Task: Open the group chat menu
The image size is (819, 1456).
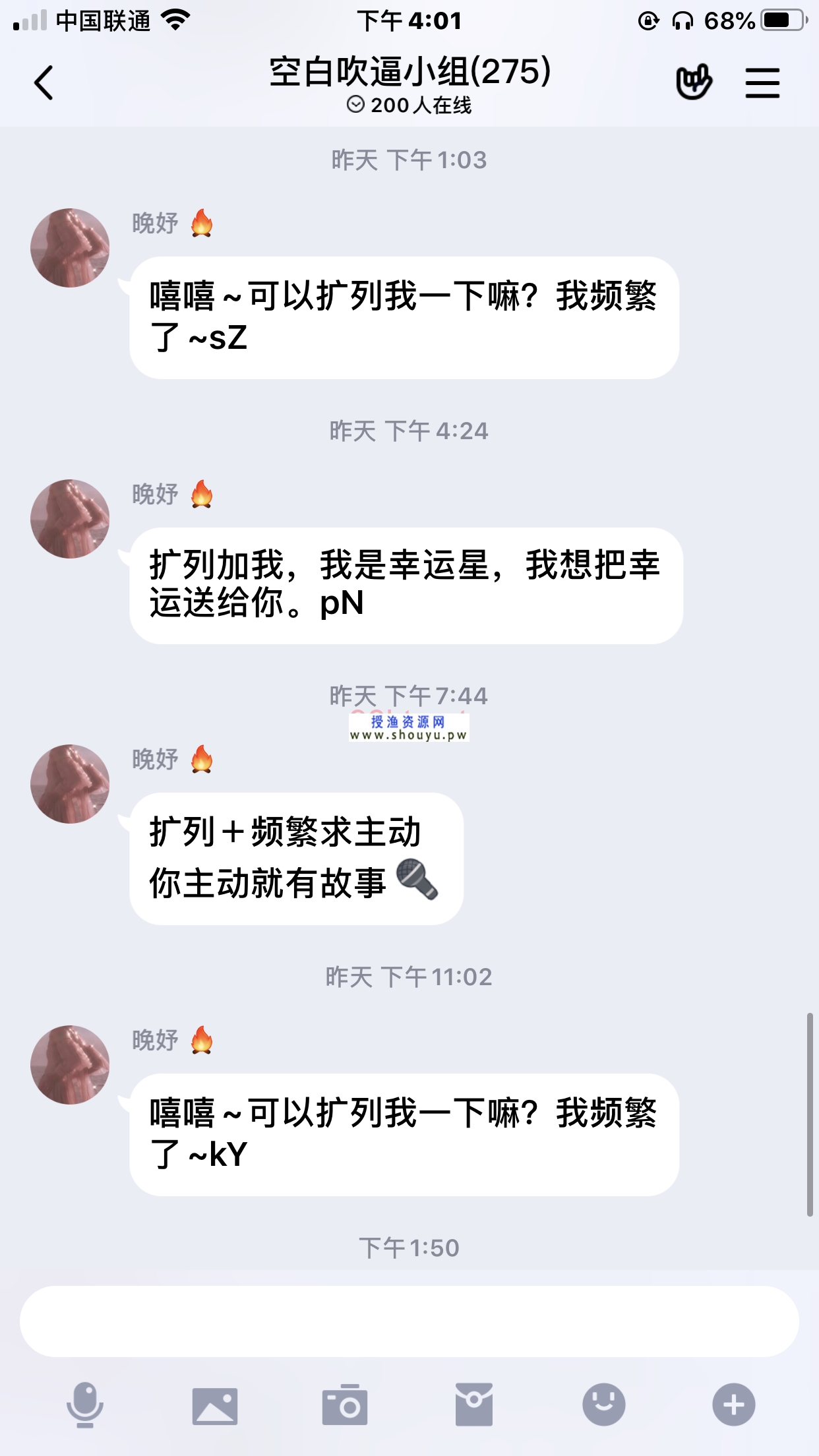Action: click(762, 83)
